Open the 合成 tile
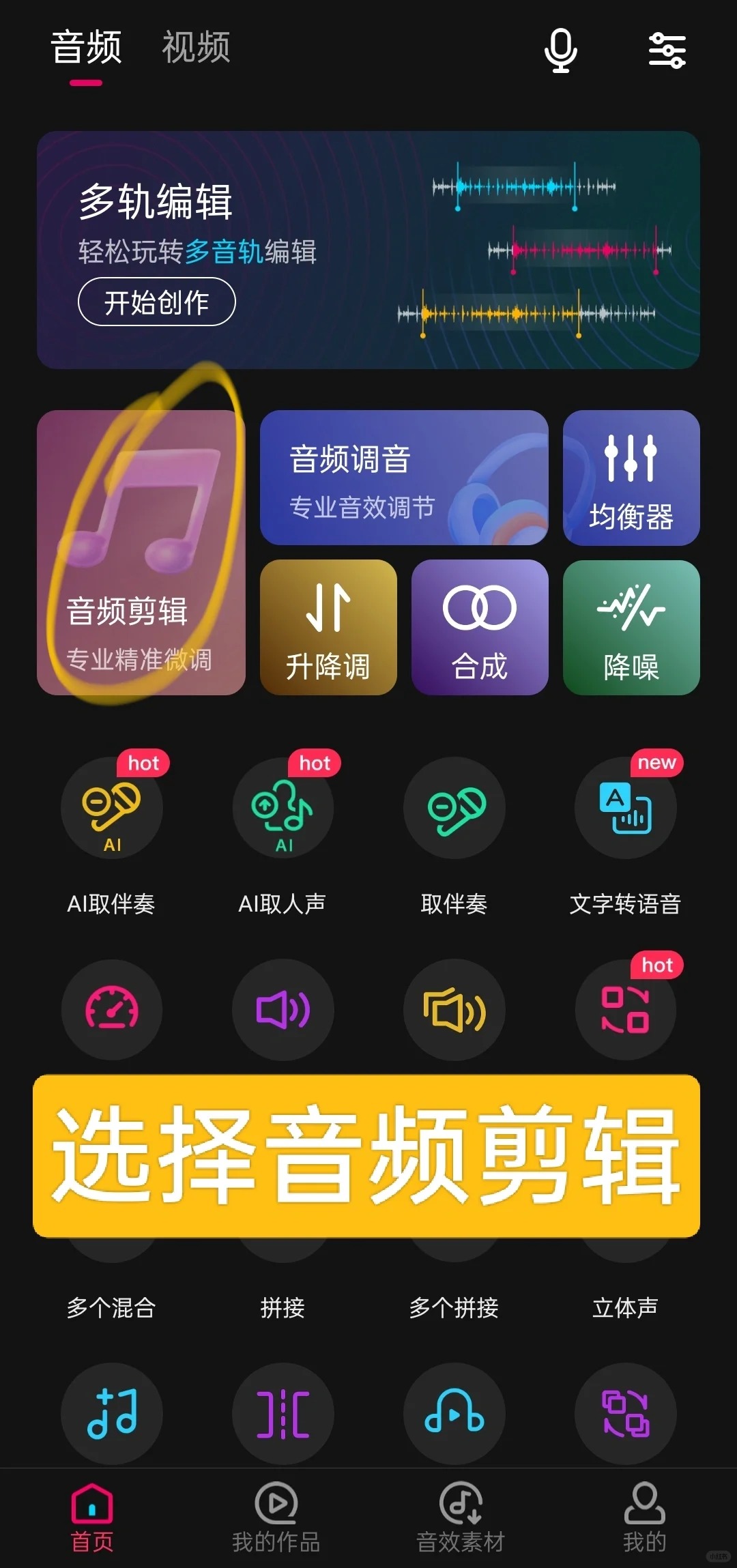737x1568 pixels. [x=479, y=627]
